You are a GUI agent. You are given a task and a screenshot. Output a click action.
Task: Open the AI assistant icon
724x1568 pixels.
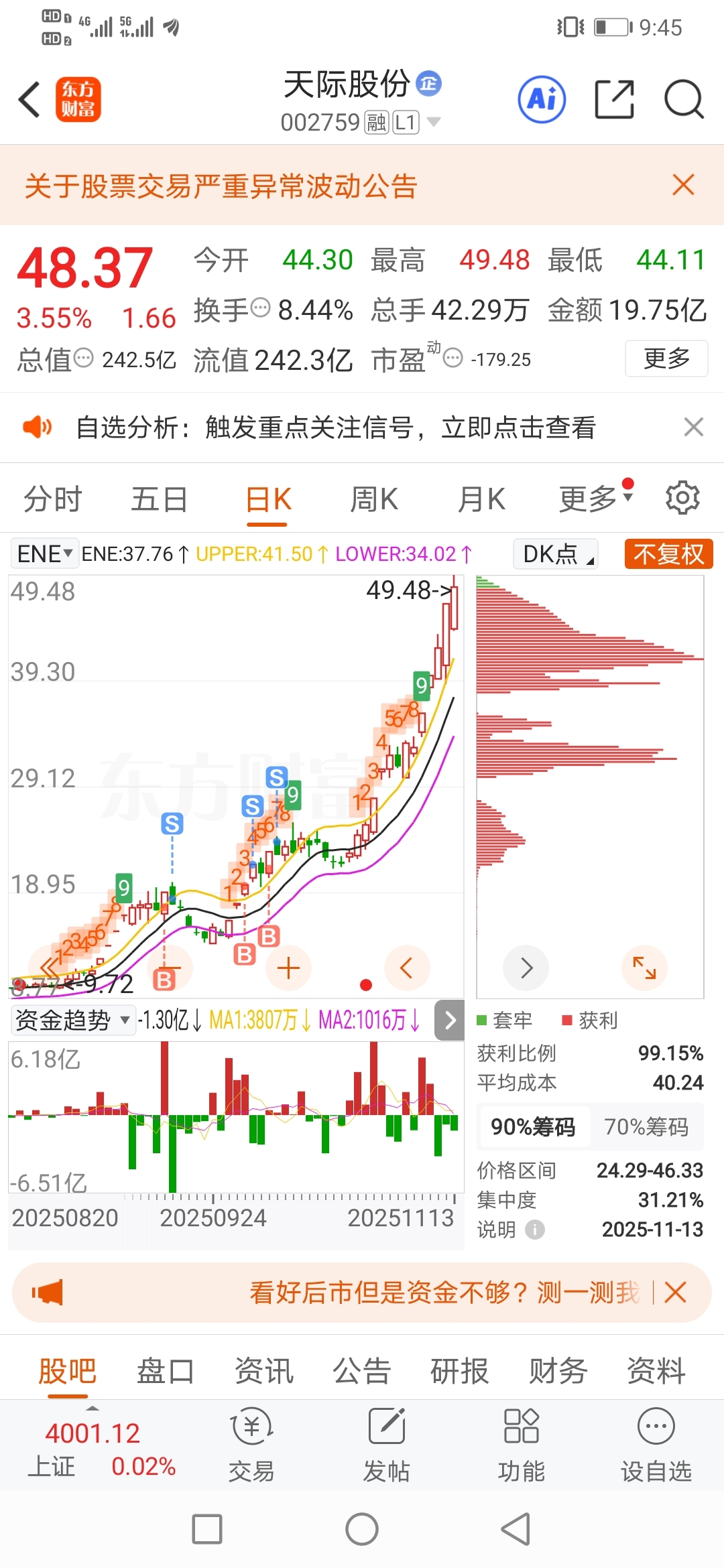point(542,100)
